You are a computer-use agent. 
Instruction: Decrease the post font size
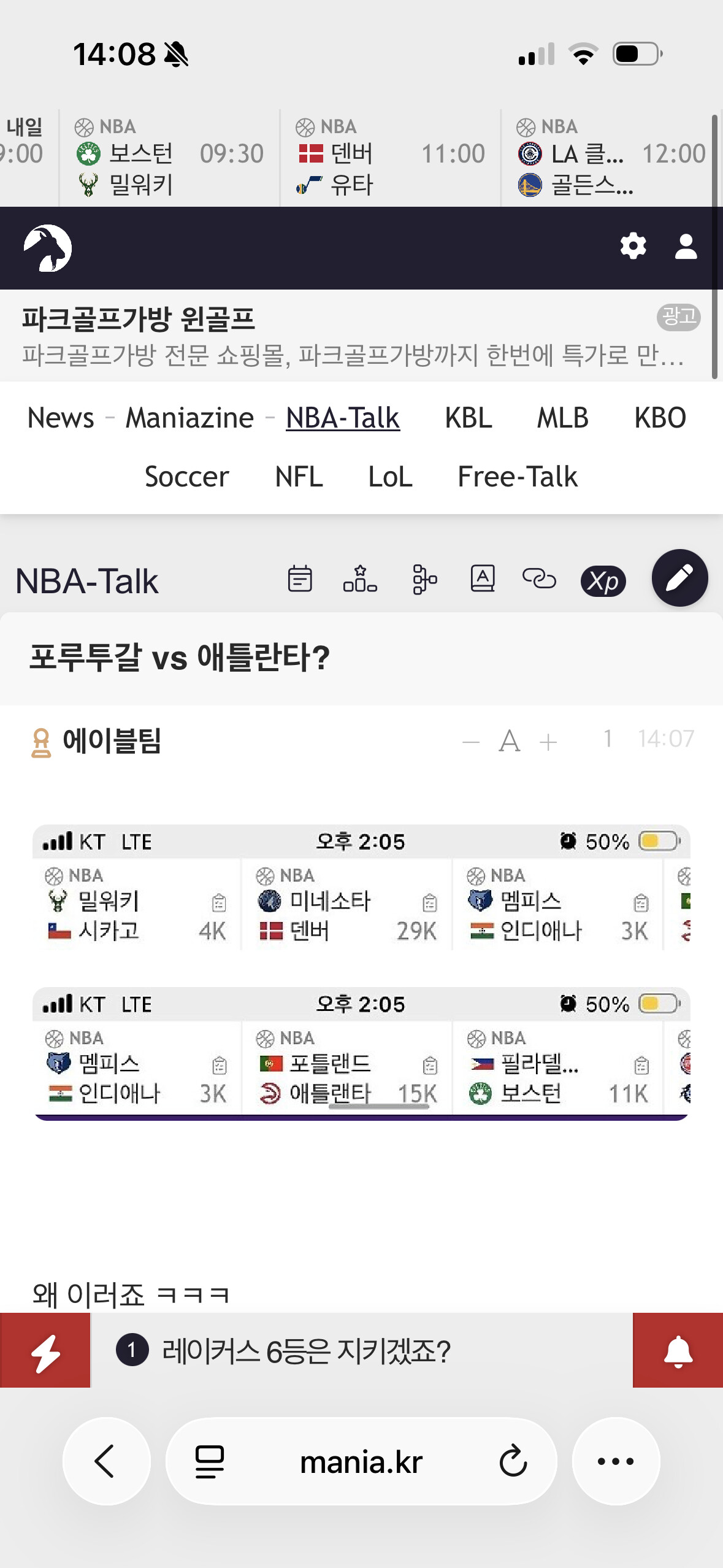tap(471, 742)
